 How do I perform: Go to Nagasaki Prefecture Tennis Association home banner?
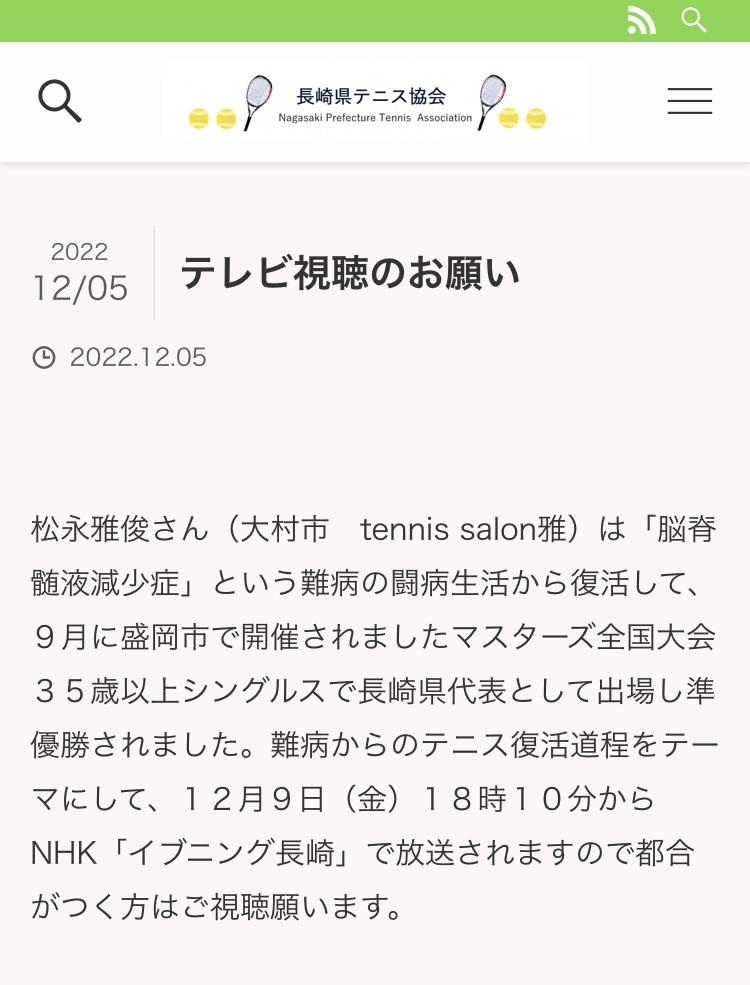tap(374, 102)
